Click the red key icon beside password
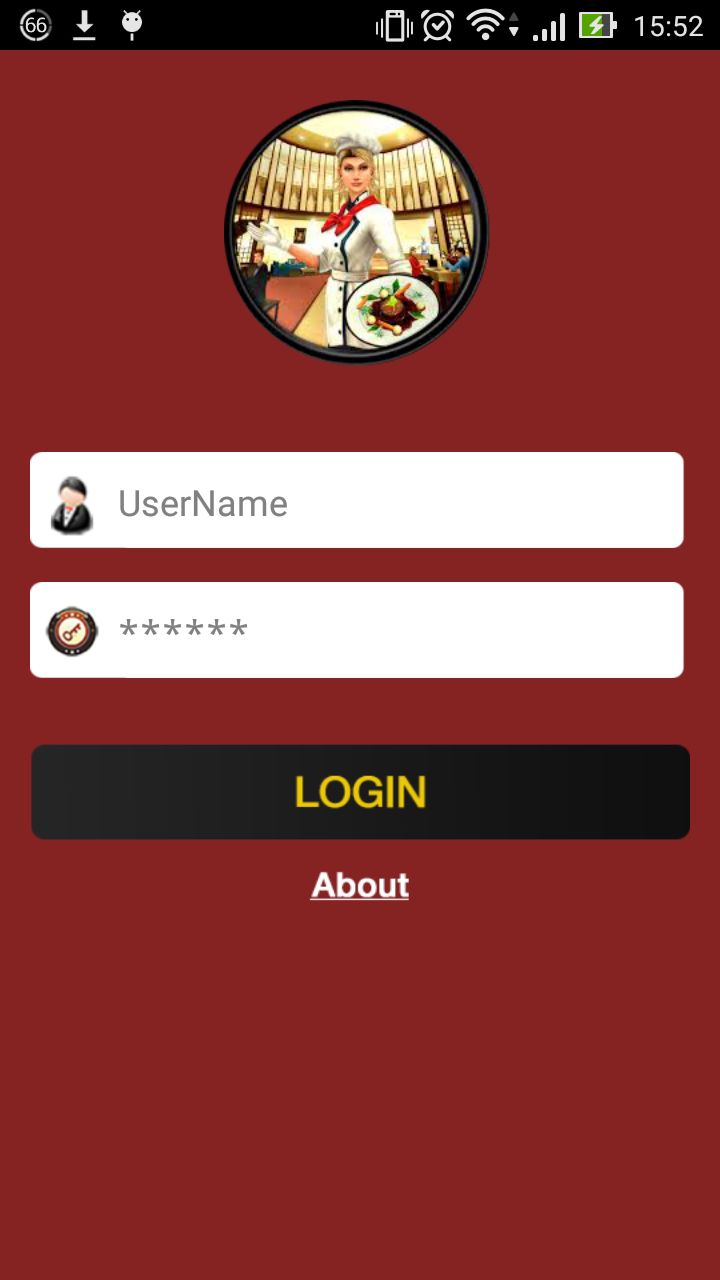Image resolution: width=720 pixels, height=1280 pixels. pyautogui.click(x=69, y=629)
